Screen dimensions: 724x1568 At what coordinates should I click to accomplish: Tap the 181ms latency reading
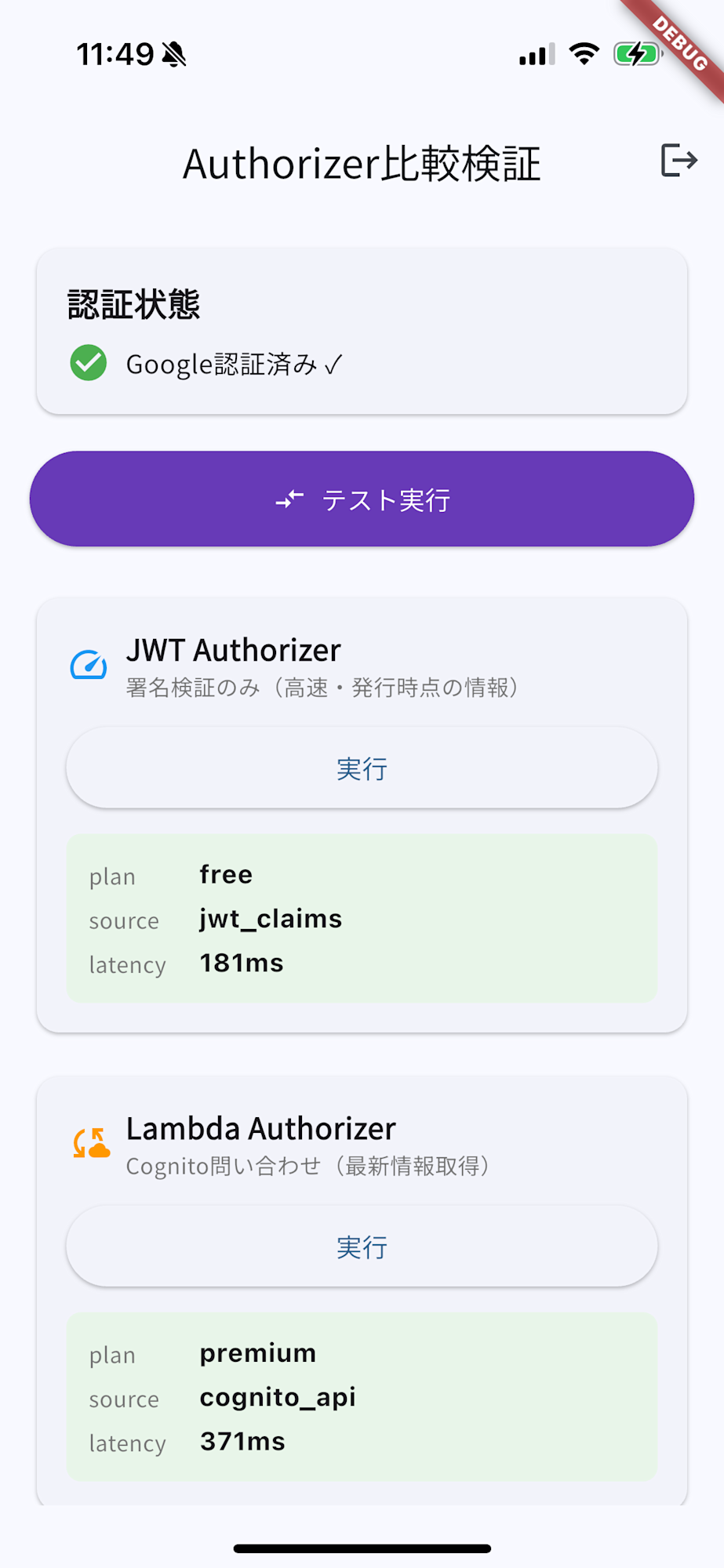(x=241, y=963)
